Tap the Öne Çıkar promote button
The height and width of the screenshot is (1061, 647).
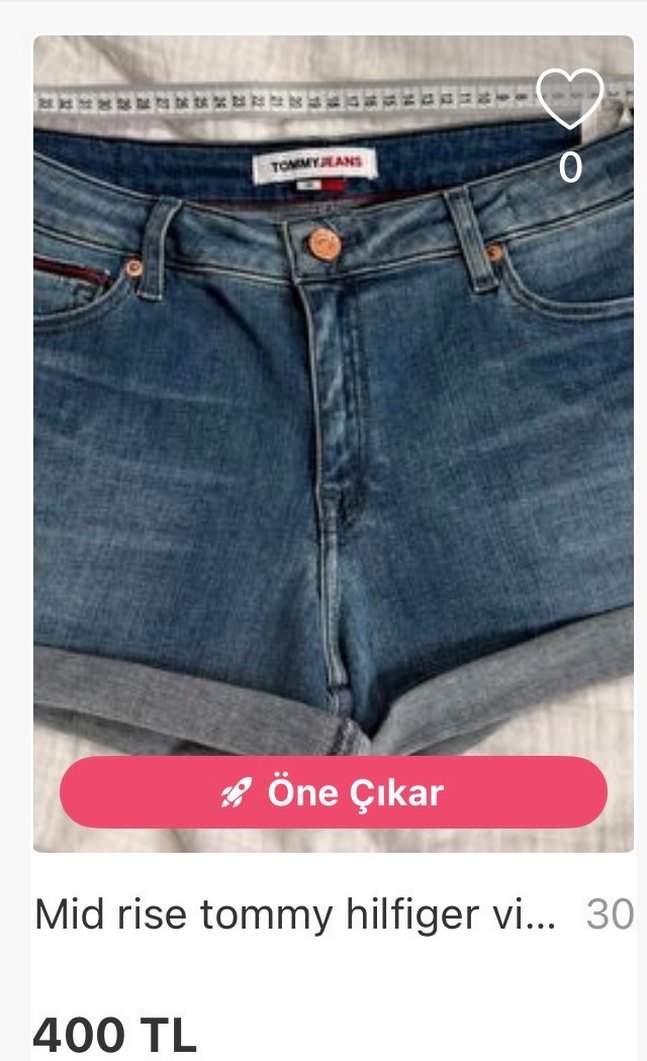(x=333, y=792)
